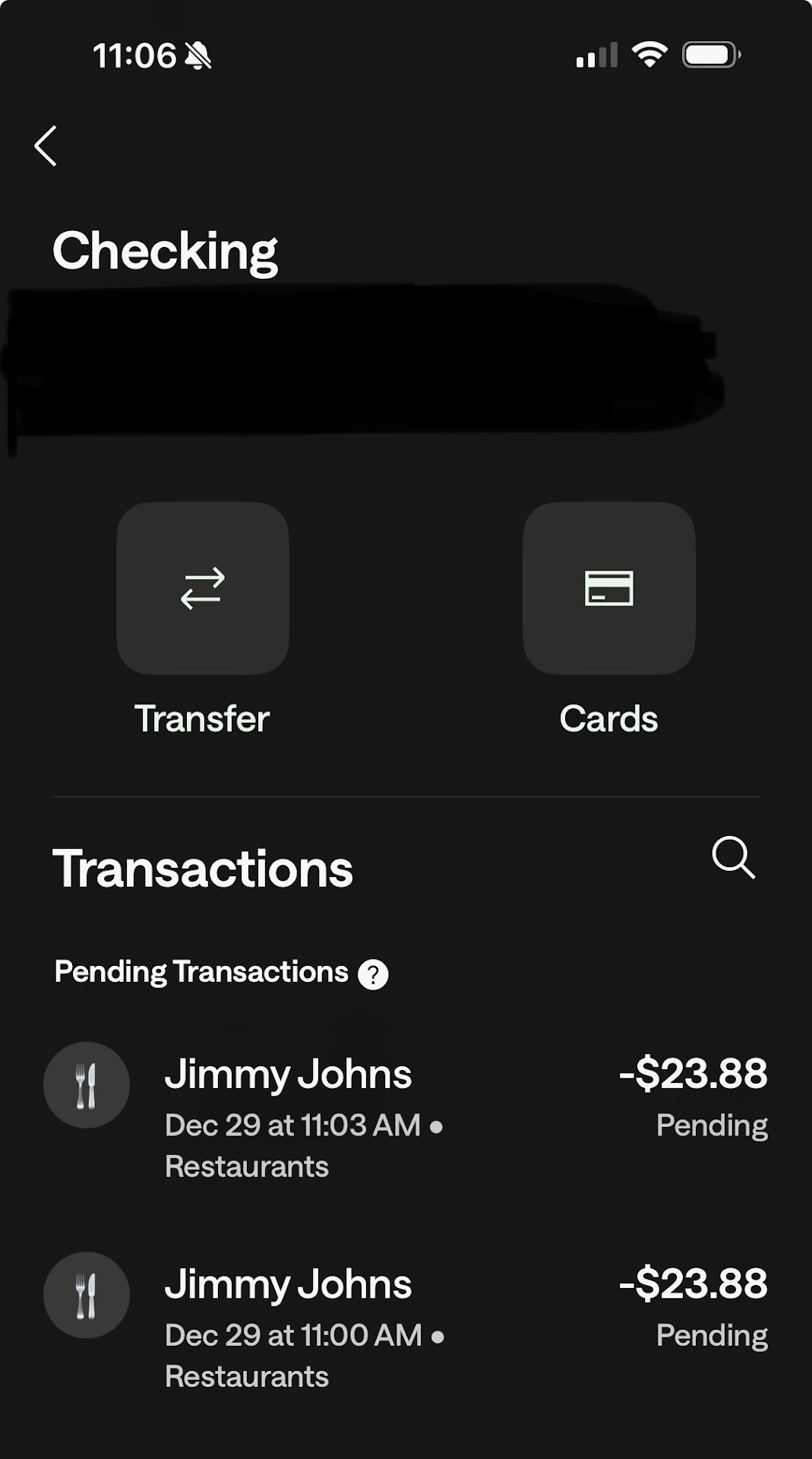Viewport: 812px width, 1459px height.
Task: Go back using the arrow
Action: click(46, 145)
